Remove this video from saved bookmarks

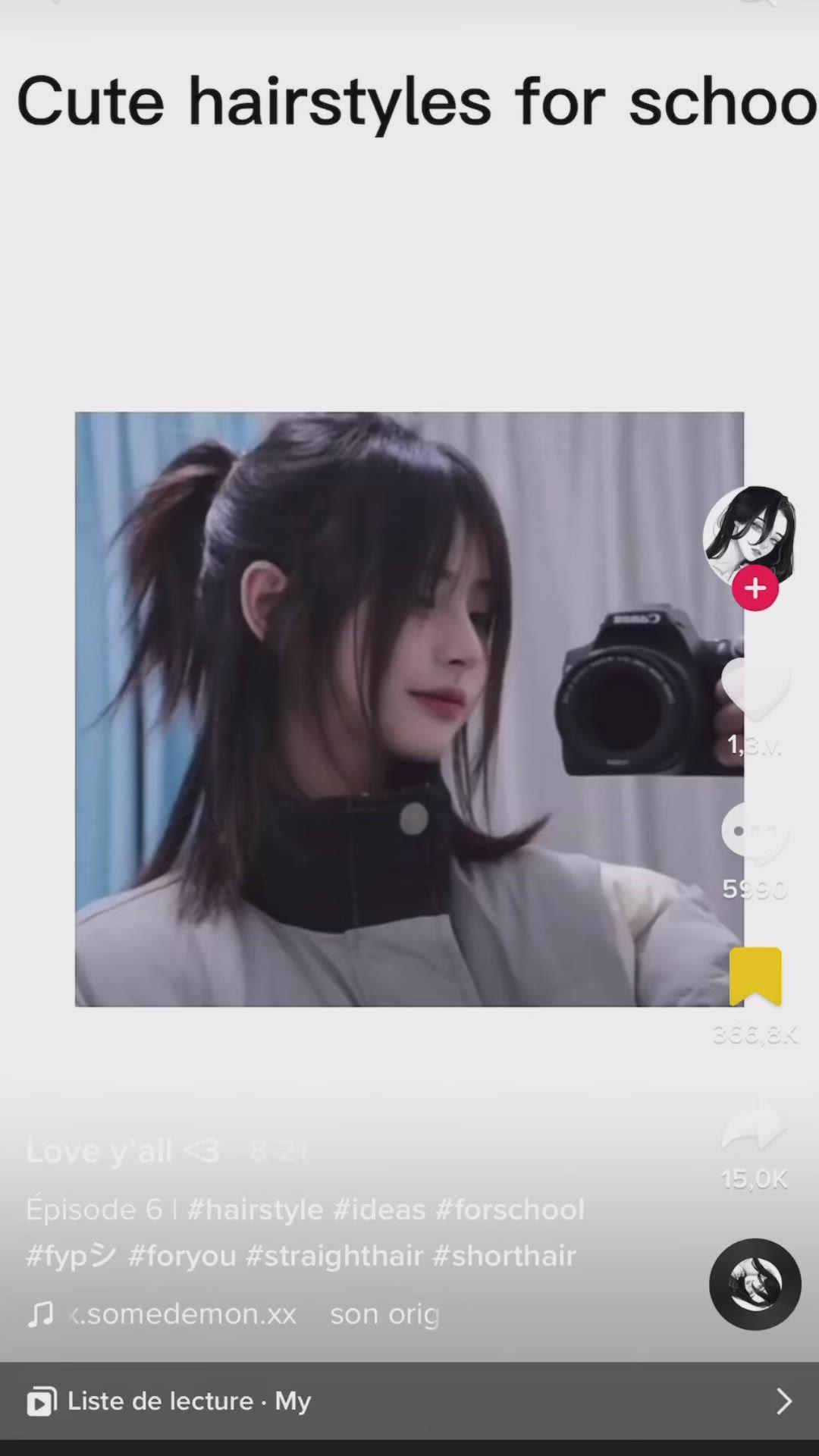point(755,976)
